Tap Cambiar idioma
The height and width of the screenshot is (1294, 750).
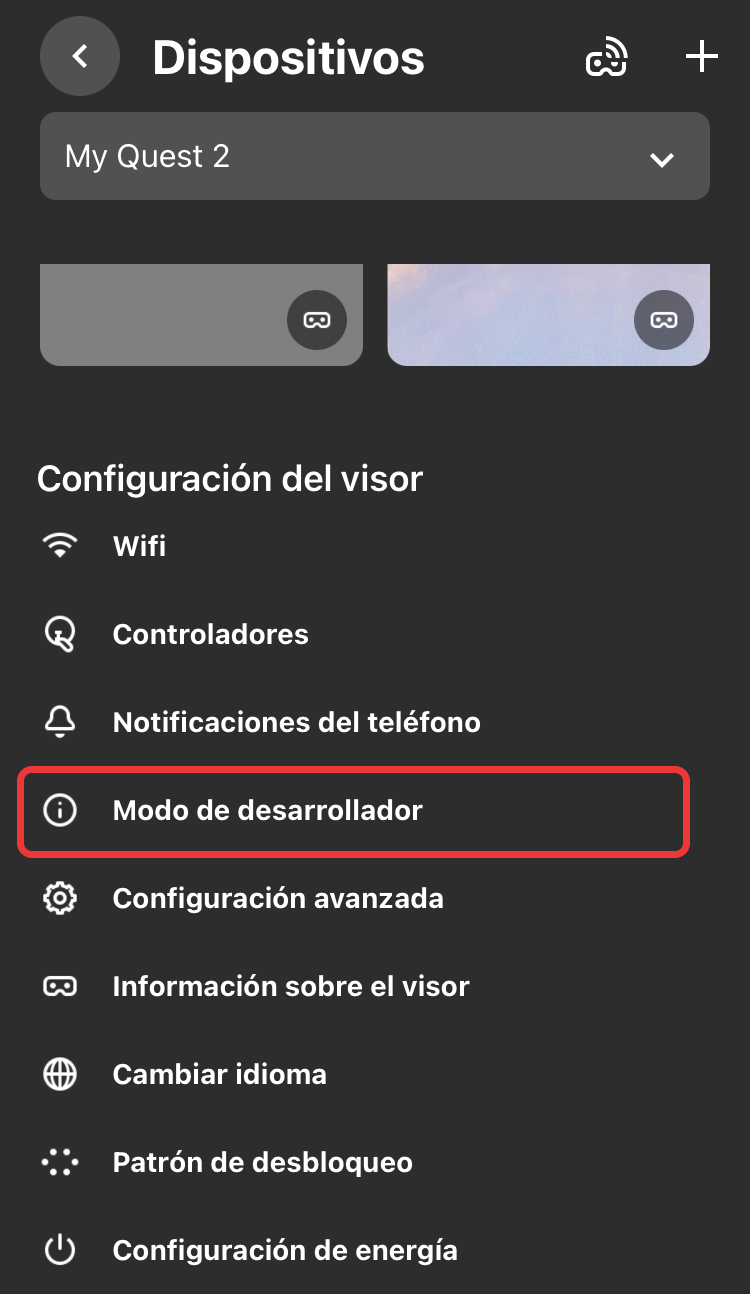coord(219,1074)
